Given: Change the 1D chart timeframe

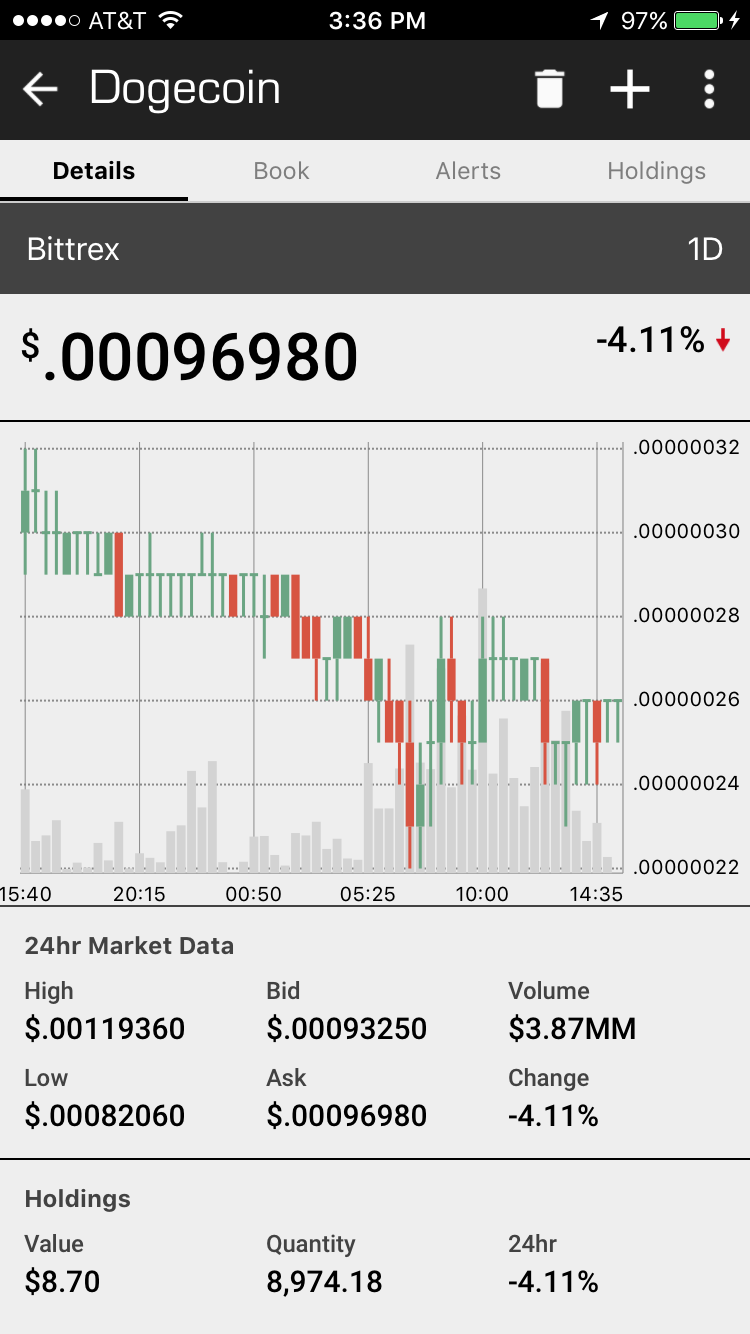Looking at the screenshot, I should coord(704,249).
